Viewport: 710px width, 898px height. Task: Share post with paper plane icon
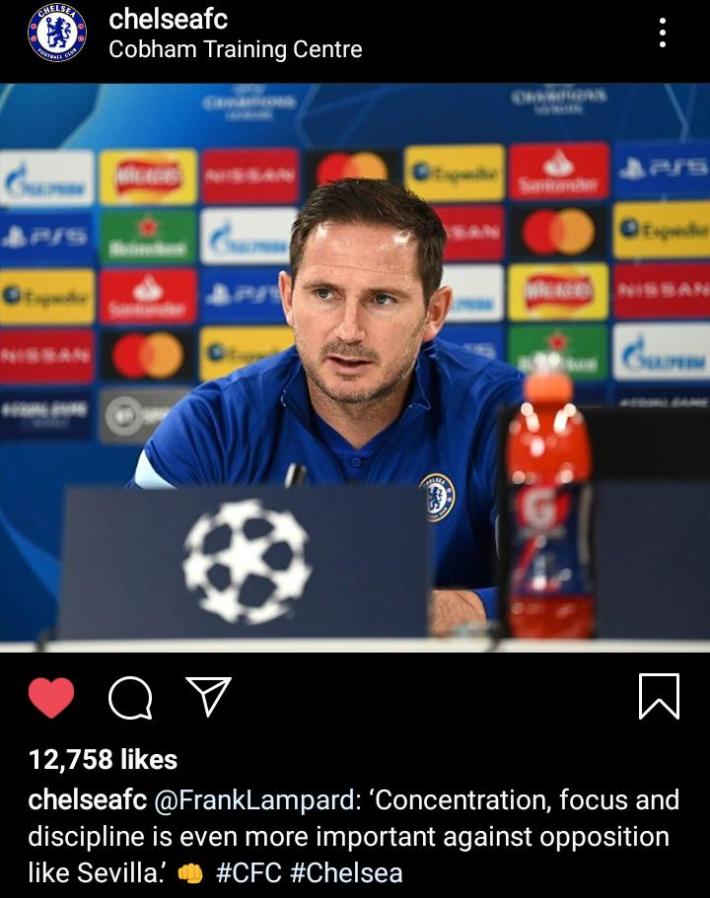click(x=209, y=696)
